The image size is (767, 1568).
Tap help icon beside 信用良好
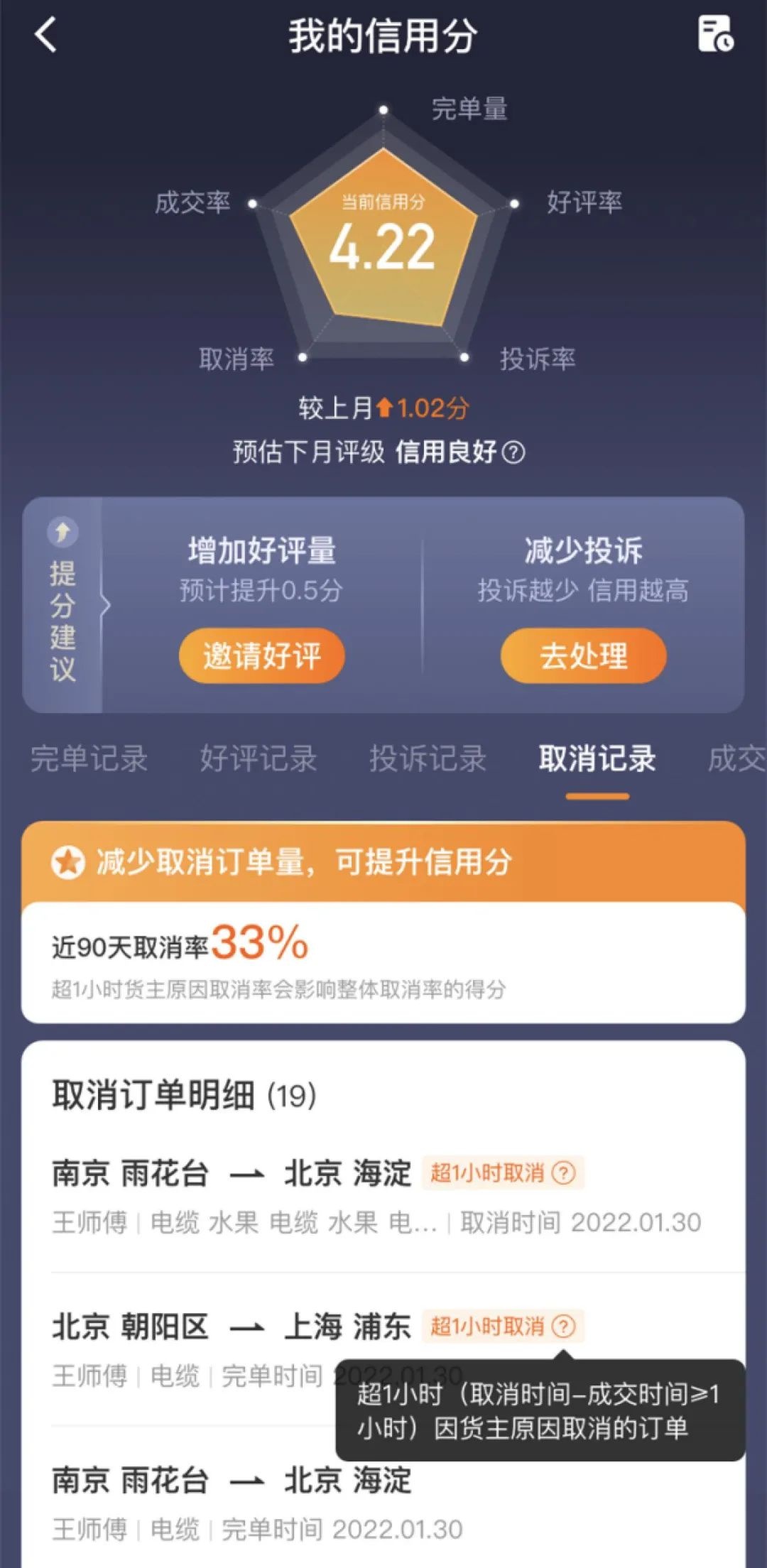(x=513, y=452)
